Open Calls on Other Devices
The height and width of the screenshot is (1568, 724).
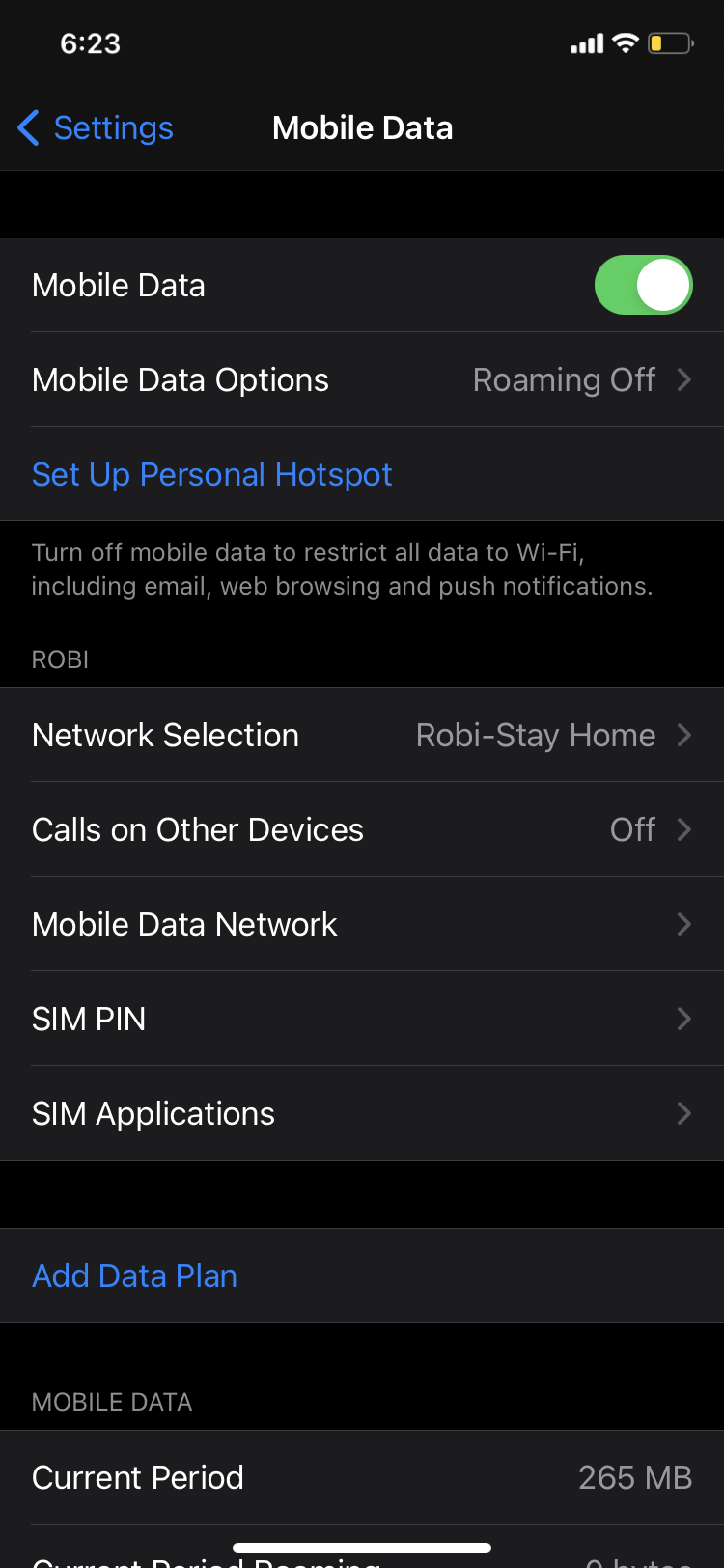(x=362, y=829)
